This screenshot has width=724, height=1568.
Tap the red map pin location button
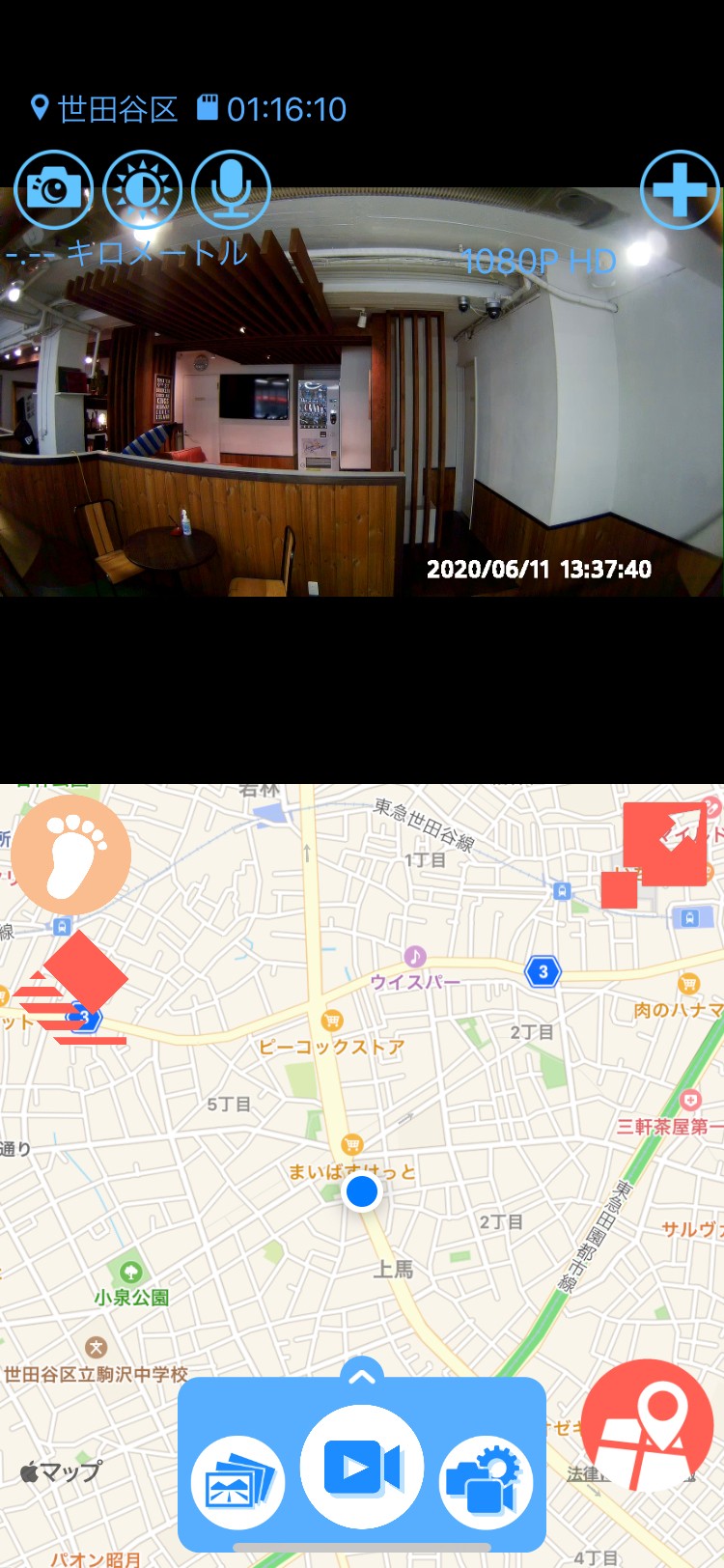pos(648,1425)
